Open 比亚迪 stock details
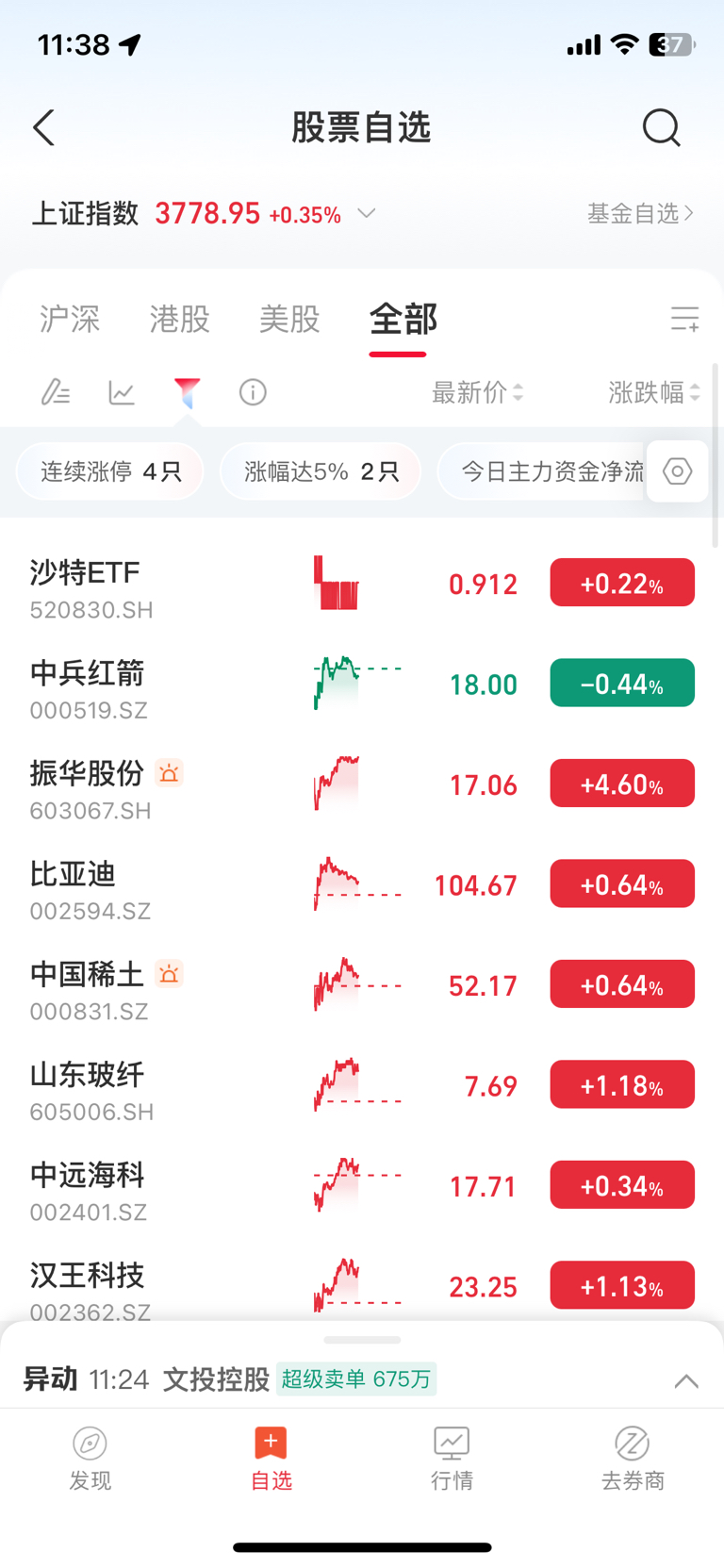724x1568 pixels. (x=362, y=884)
